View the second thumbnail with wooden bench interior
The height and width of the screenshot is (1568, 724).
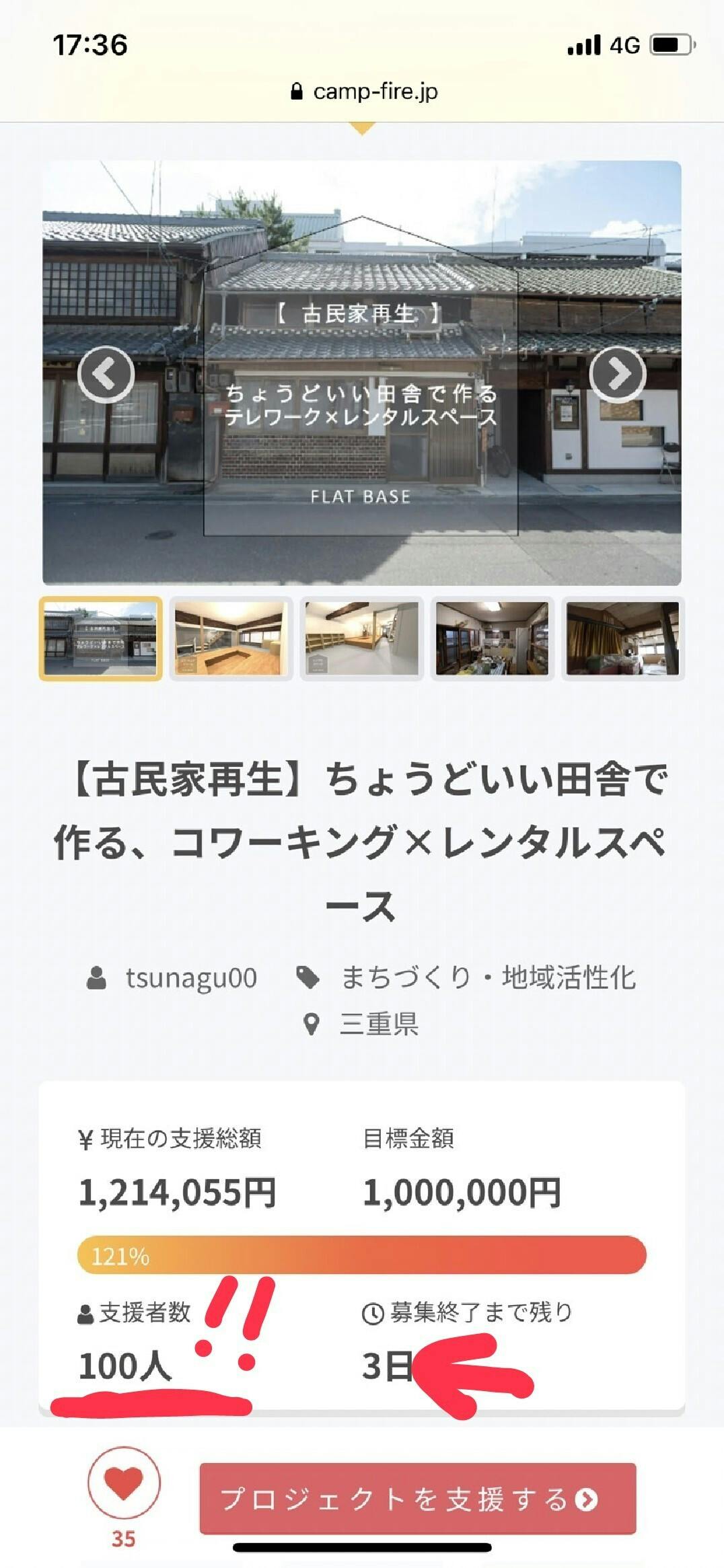coord(231,638)
